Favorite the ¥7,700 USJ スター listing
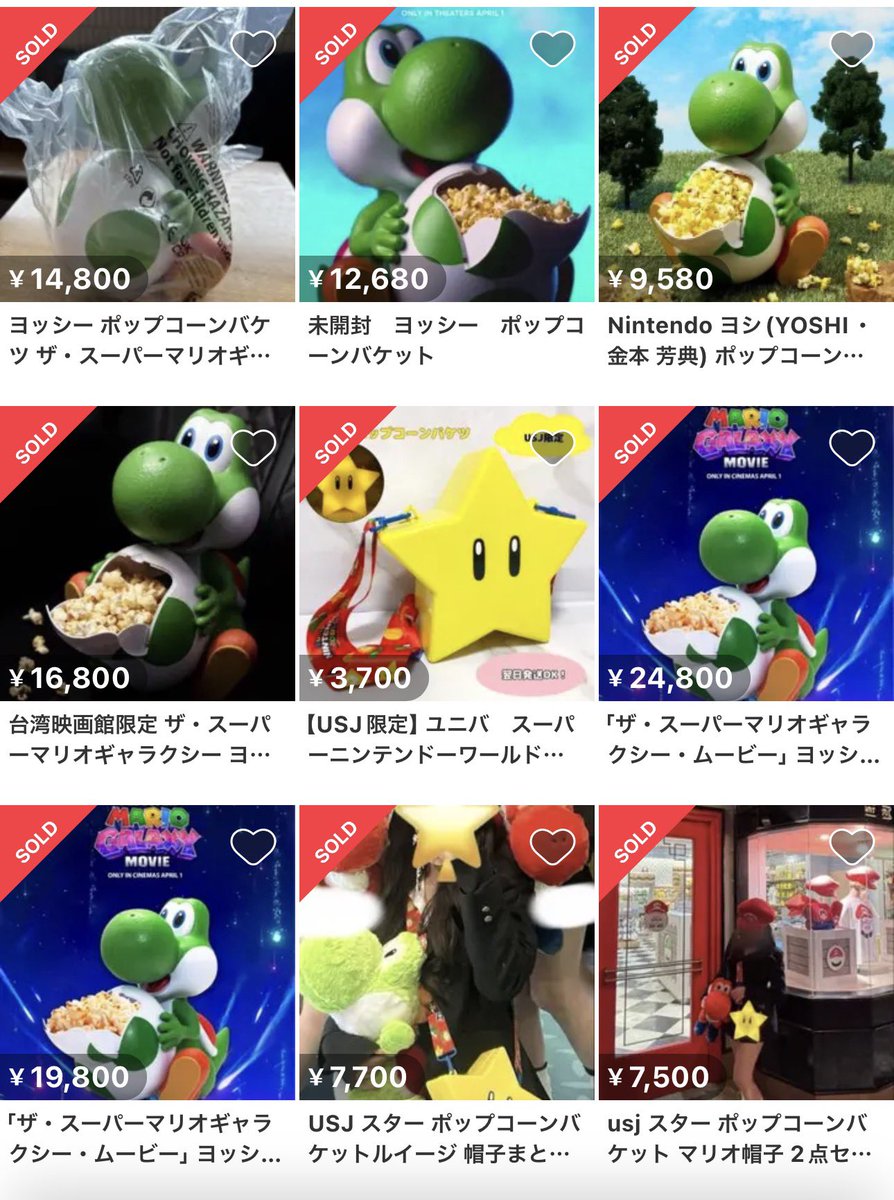Viewport: 894px width, 1200px height. [x=552, y=847]
